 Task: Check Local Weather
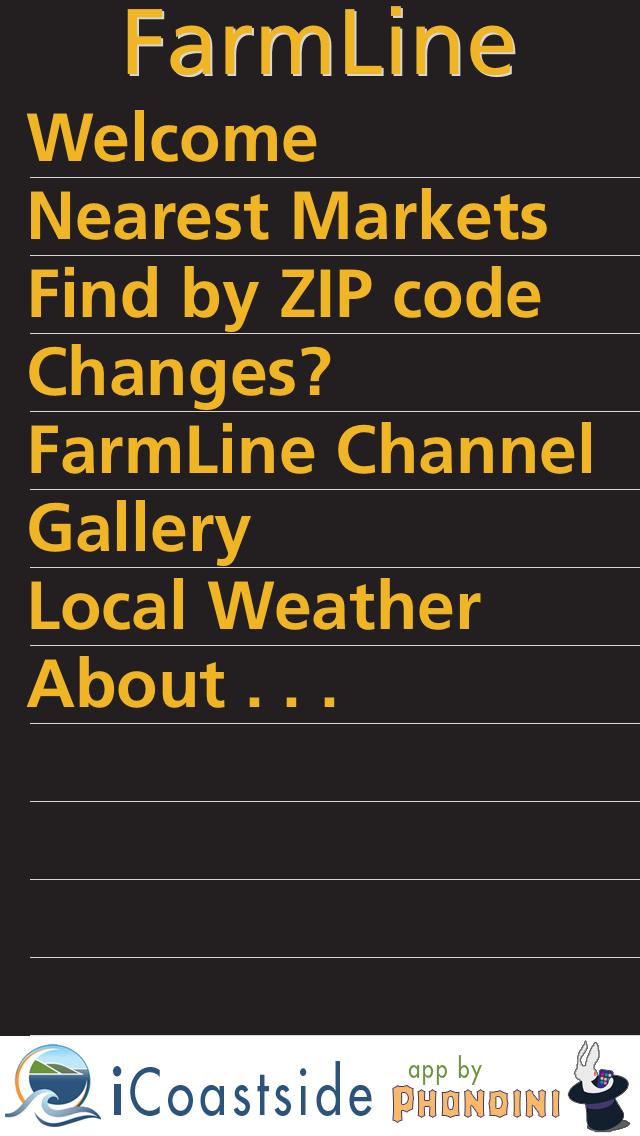(255, 607)
